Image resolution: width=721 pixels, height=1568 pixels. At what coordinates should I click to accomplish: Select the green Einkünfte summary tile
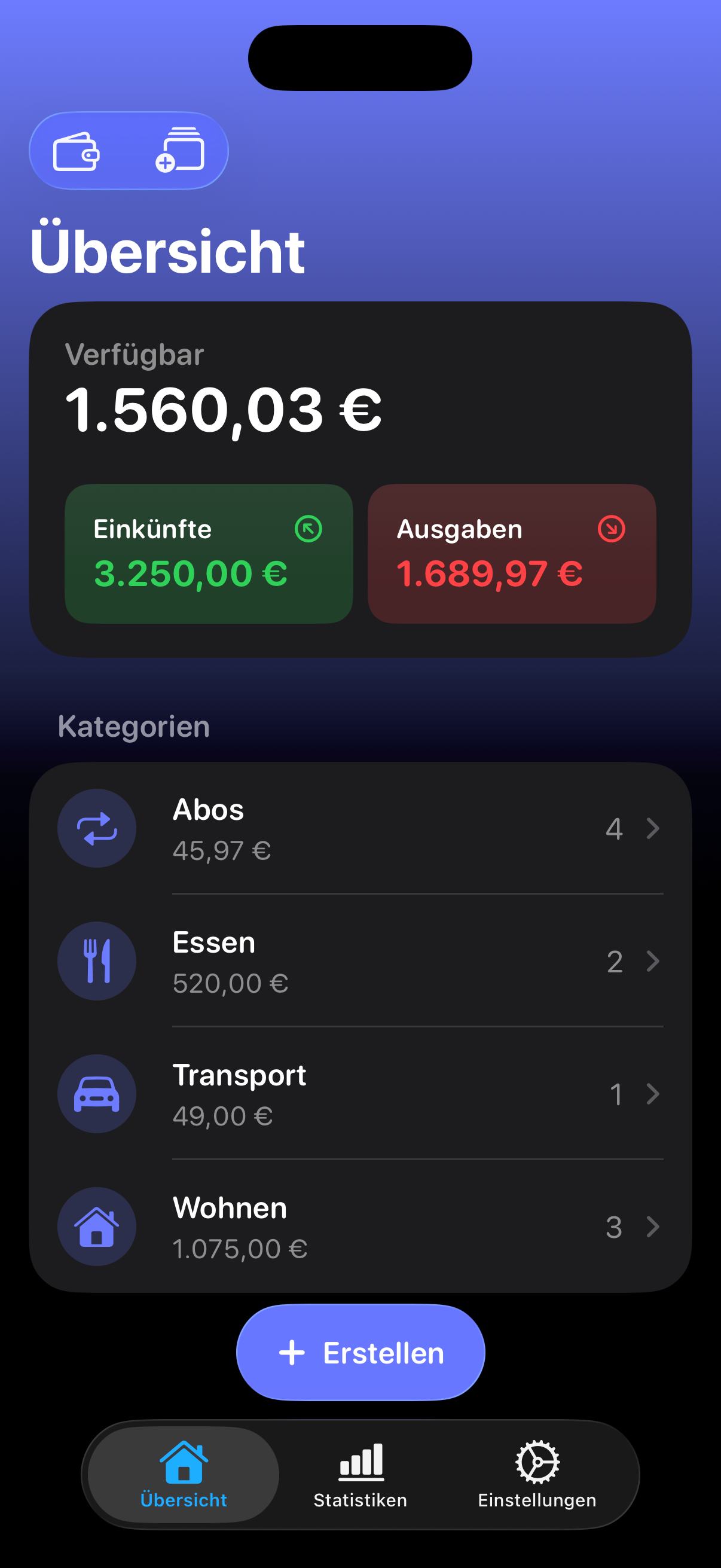point(209,551)
